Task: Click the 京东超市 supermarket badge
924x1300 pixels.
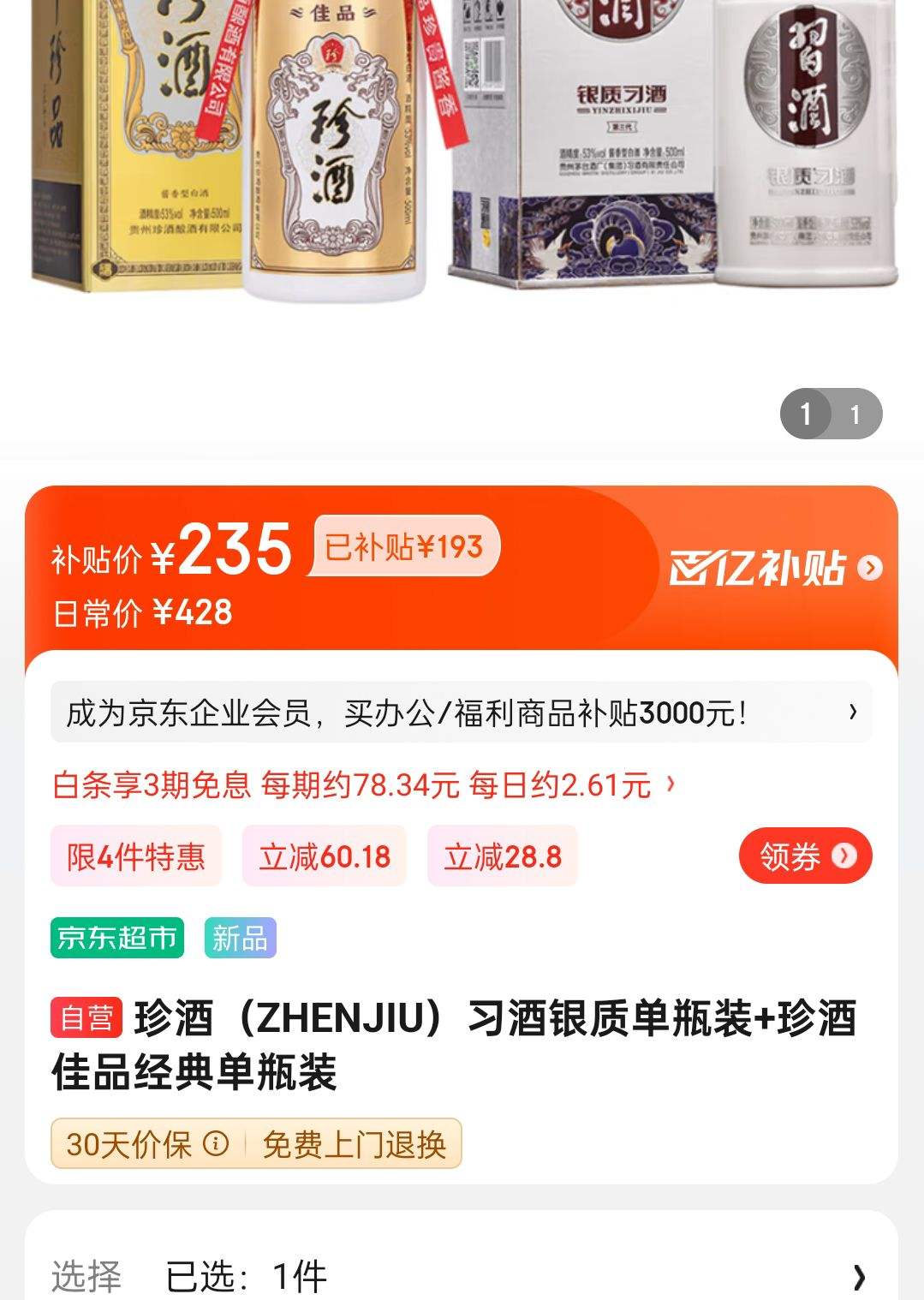Action: click(116, 939)
